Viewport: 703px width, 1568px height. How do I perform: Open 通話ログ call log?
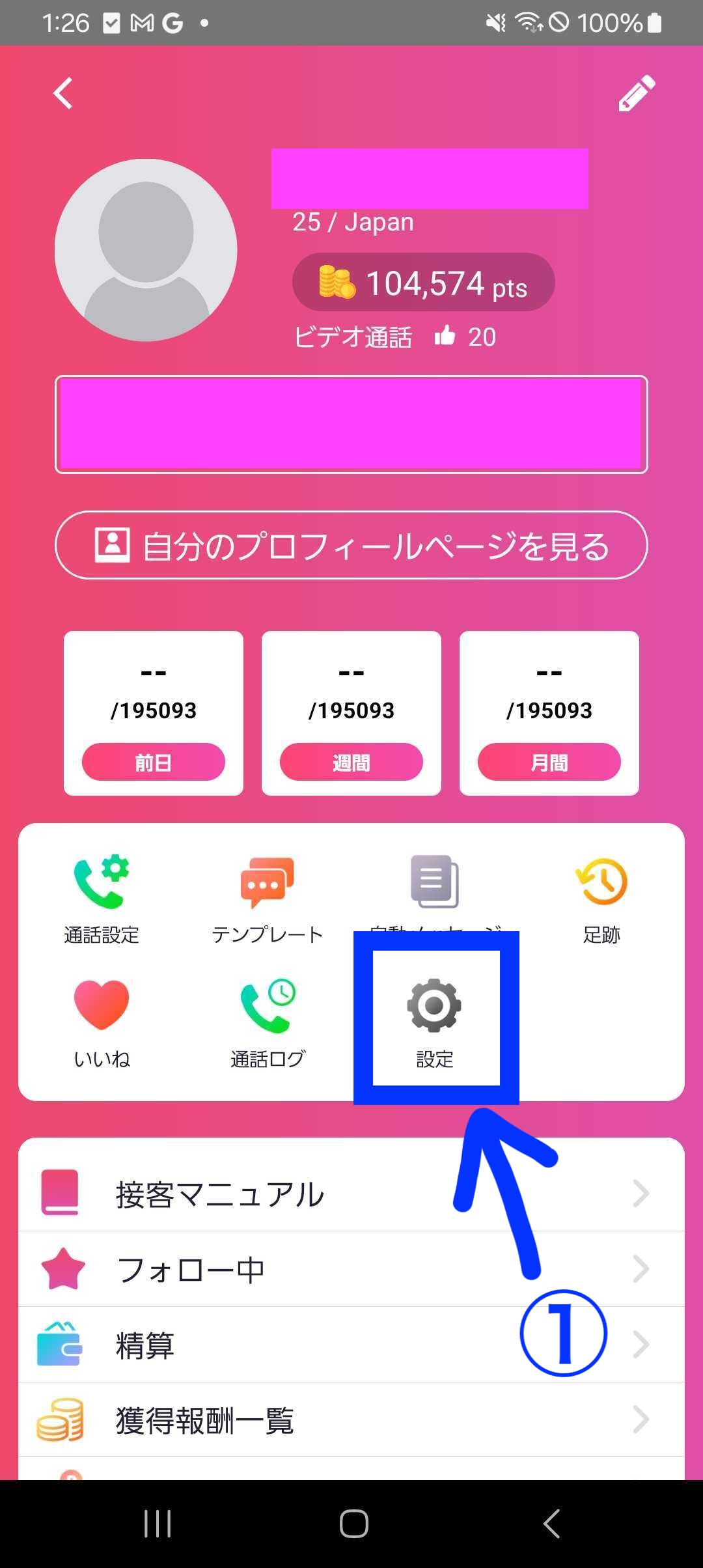coord(268,1024)
